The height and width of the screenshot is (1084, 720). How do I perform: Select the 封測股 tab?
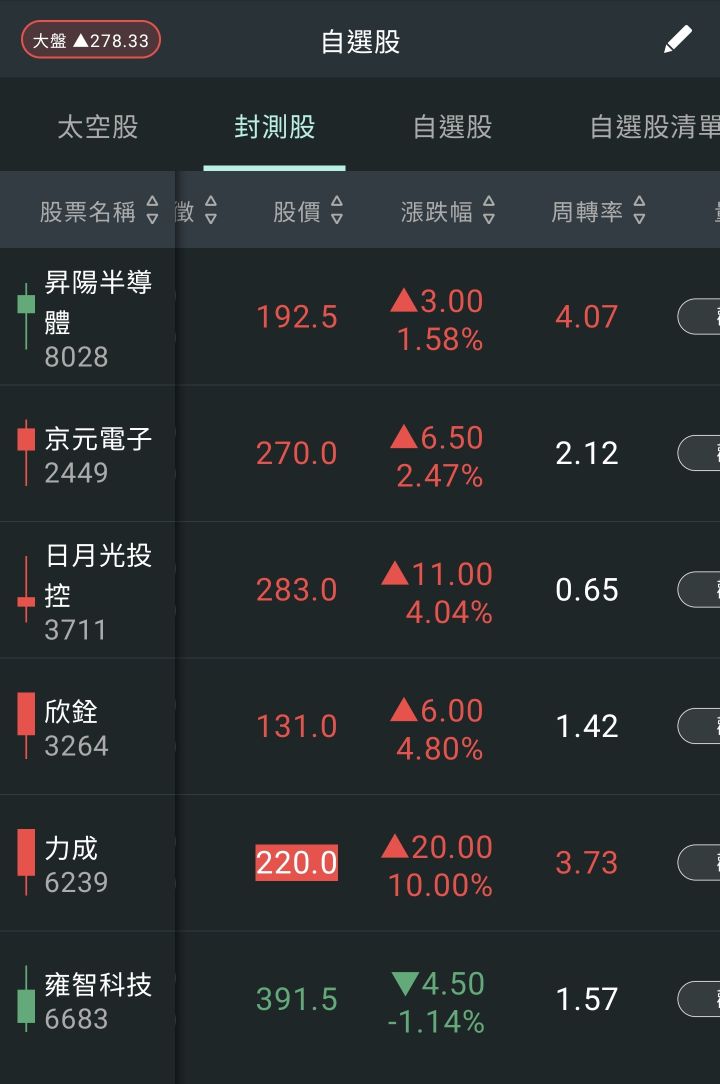pos(274,128)
